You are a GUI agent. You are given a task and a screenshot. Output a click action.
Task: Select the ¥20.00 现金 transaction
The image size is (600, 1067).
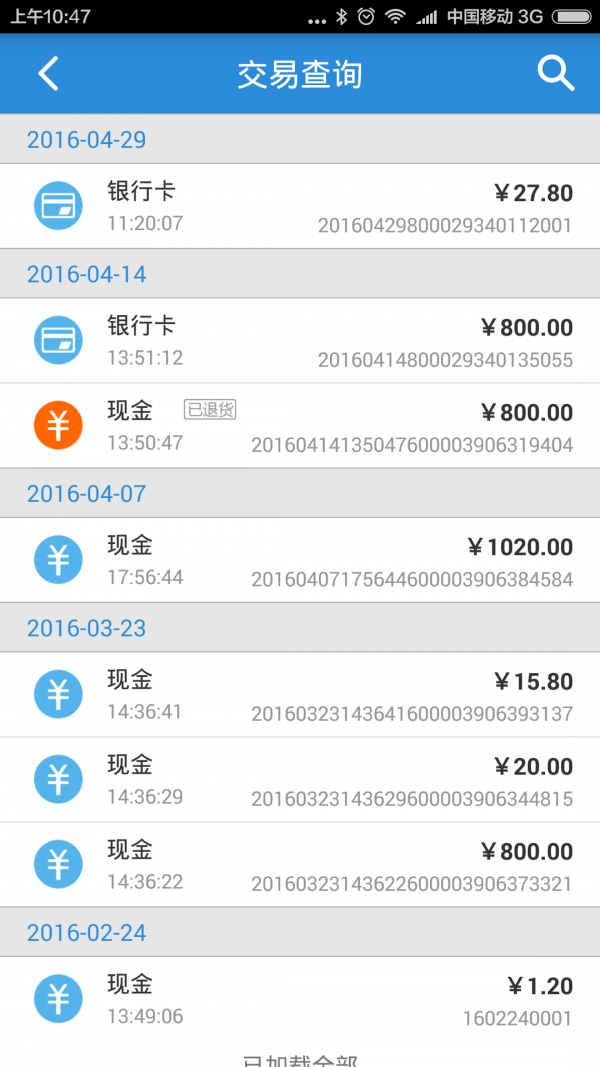pos(300,780)
